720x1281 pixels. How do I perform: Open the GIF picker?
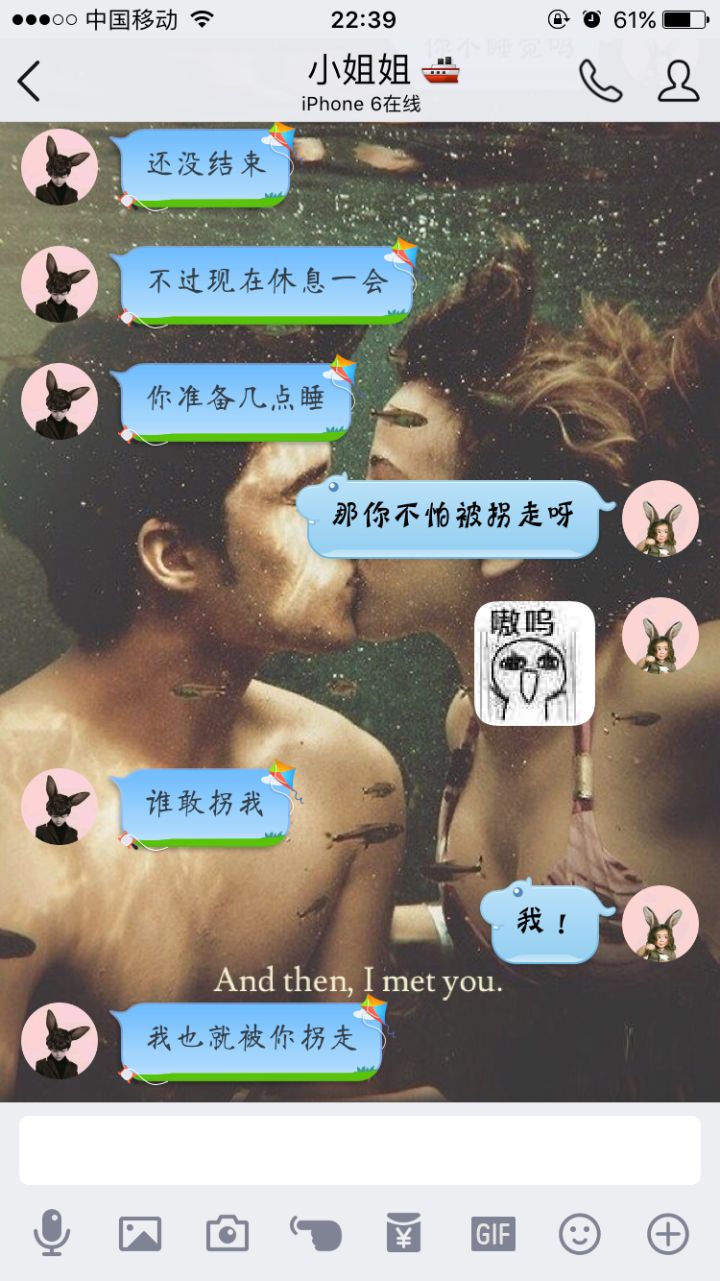pyautogui.click(x=493, y=1234)
